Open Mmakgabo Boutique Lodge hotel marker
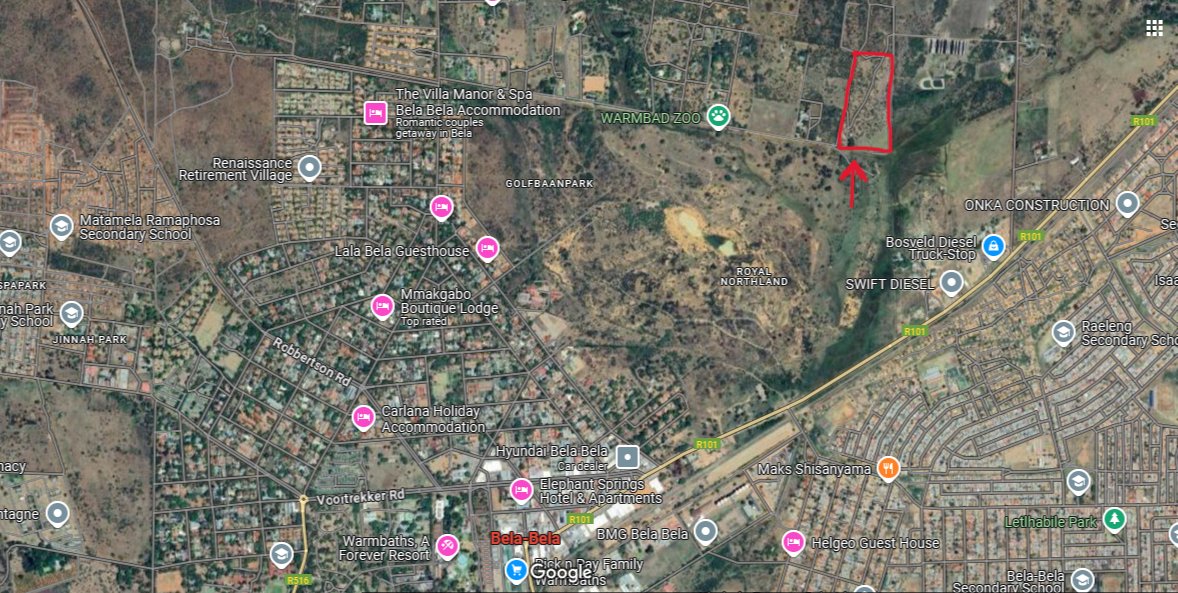This screenshot has width=1178, height=593. point(382,306)
